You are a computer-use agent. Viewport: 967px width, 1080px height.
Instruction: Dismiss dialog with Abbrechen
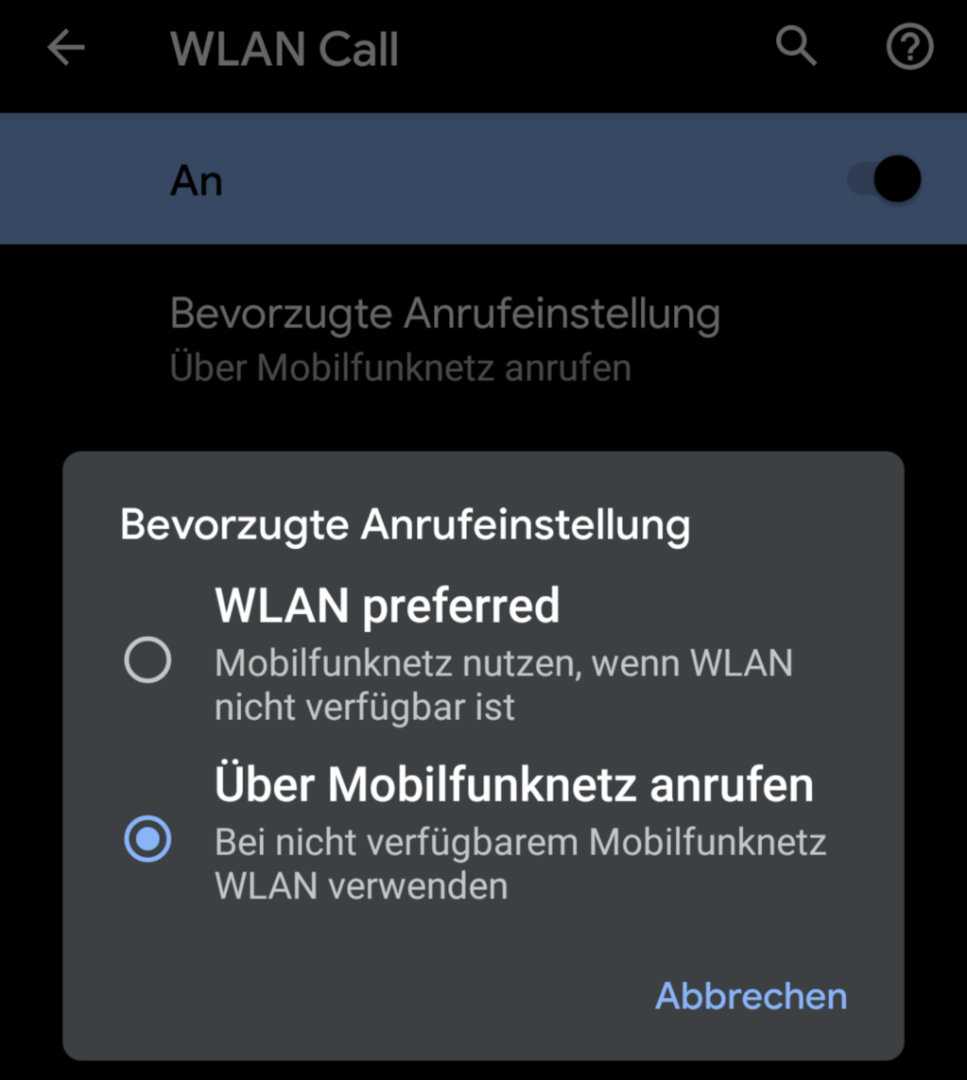pyautogui.click(x=750, y=995)
